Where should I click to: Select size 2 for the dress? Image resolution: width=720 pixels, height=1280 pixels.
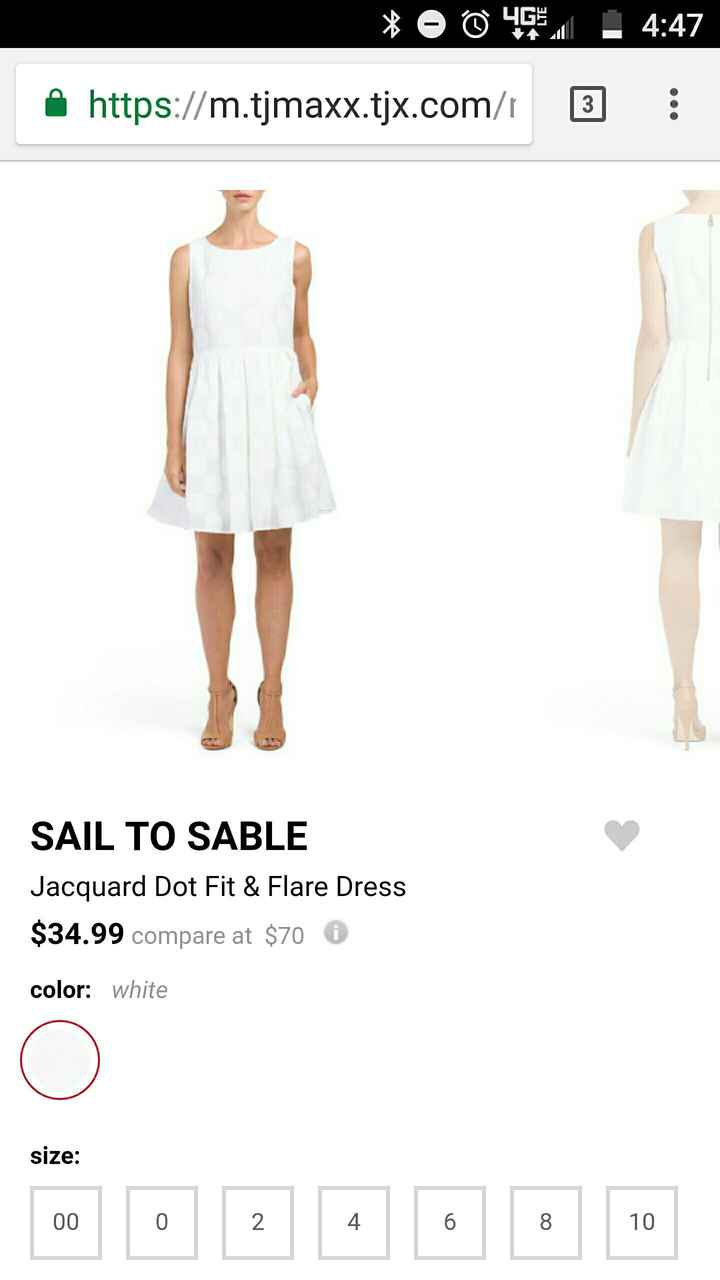(x=257, y=1222)
